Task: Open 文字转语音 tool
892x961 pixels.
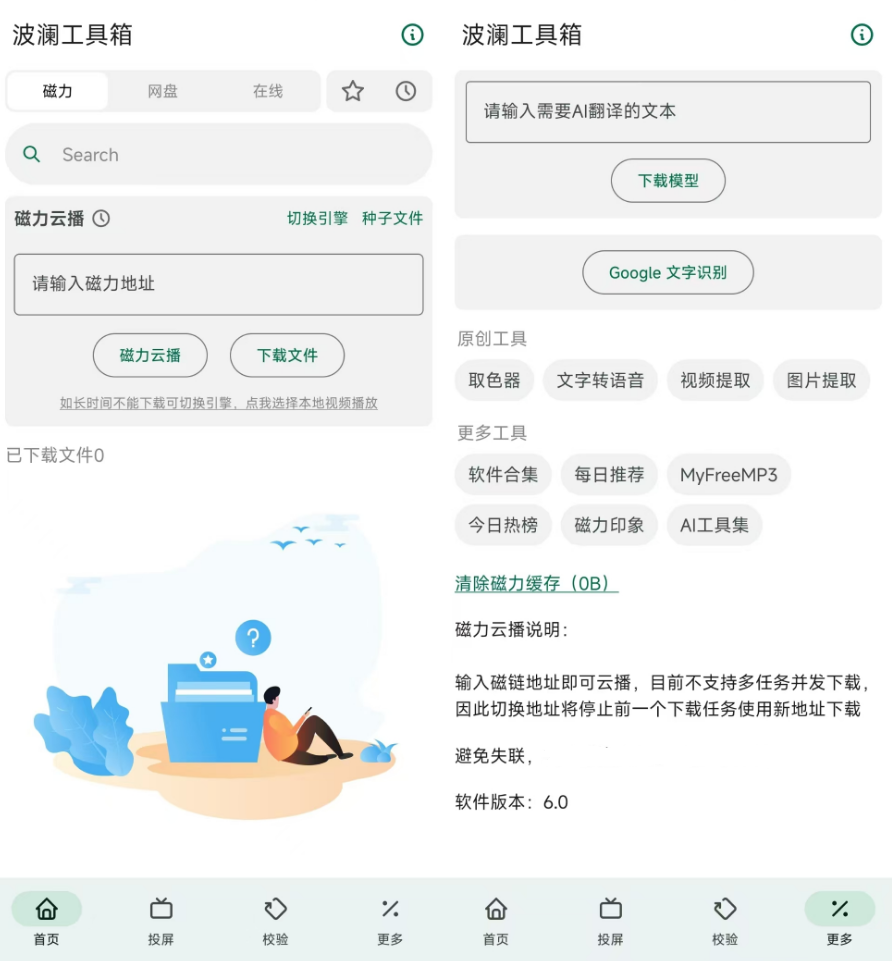Action: pyautogui.click(x=600, y=381)
